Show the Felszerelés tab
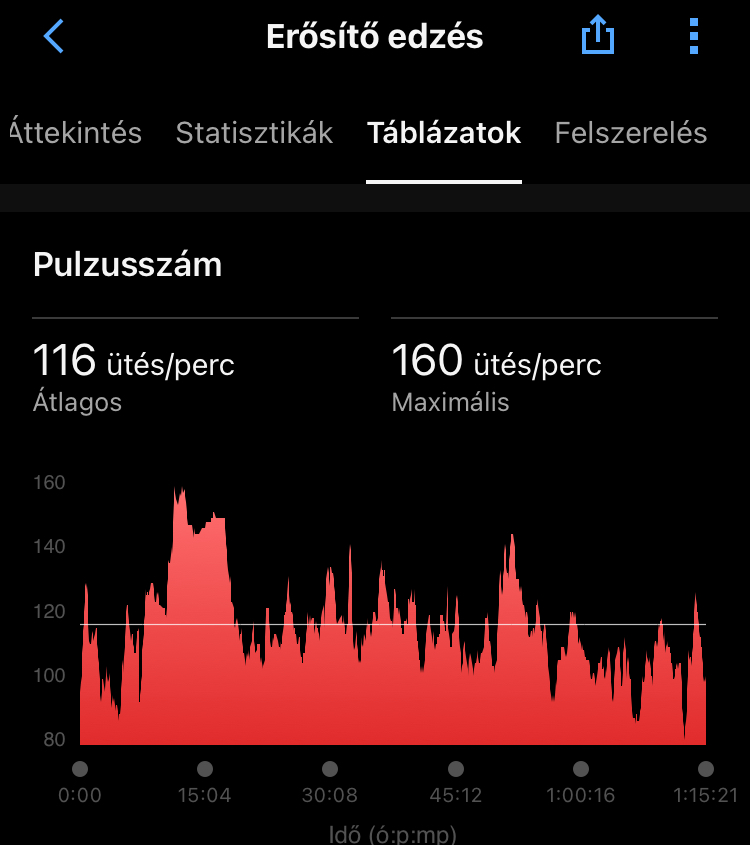Viewport: 750px width, 845px height. 631,133
